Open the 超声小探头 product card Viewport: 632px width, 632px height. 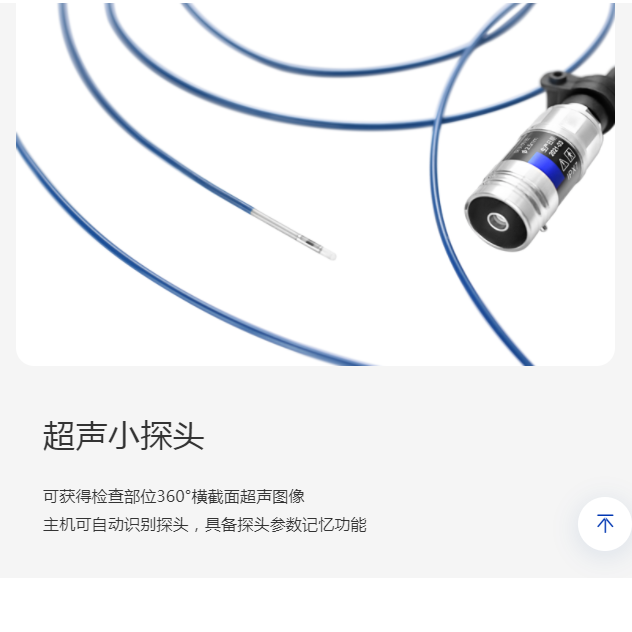(124, 436)
